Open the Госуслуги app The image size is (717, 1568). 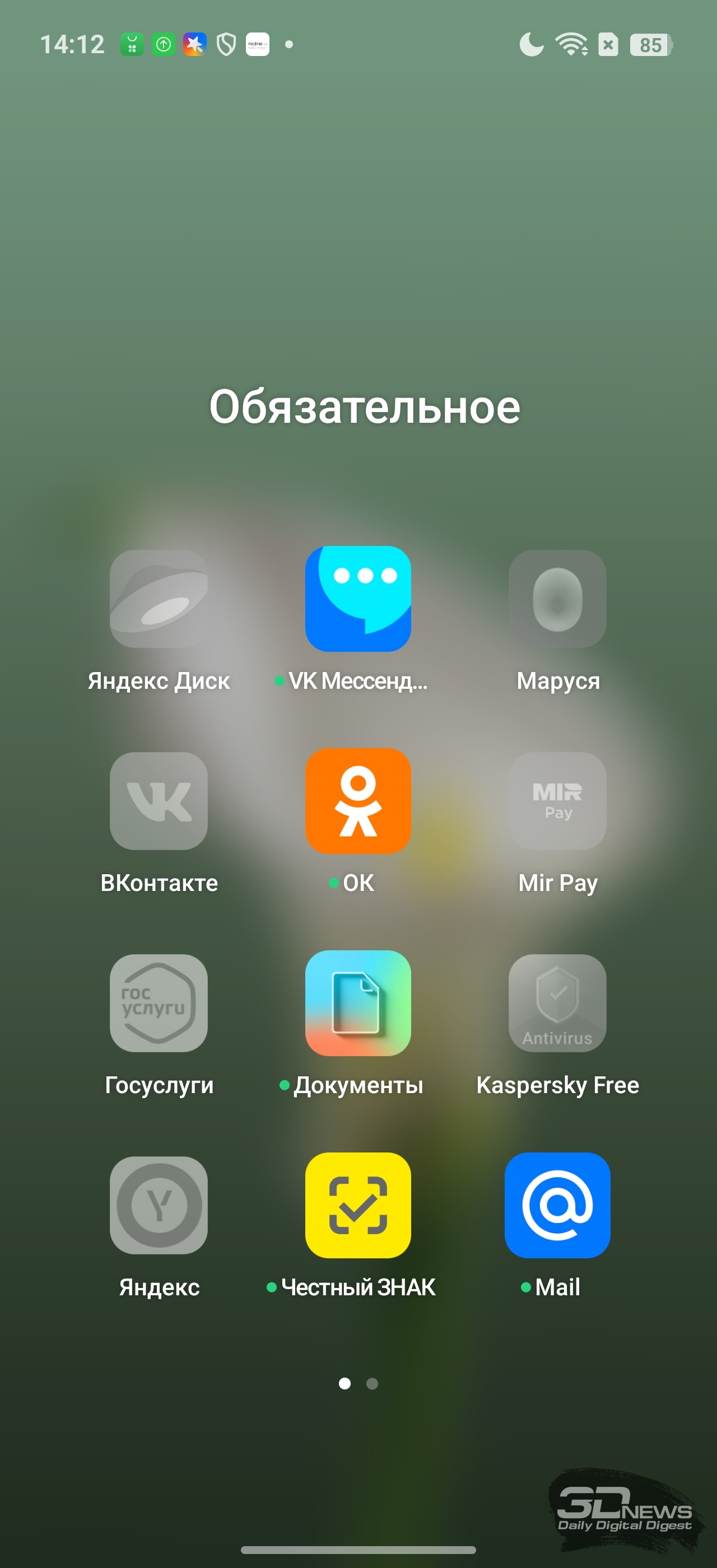159,1003
